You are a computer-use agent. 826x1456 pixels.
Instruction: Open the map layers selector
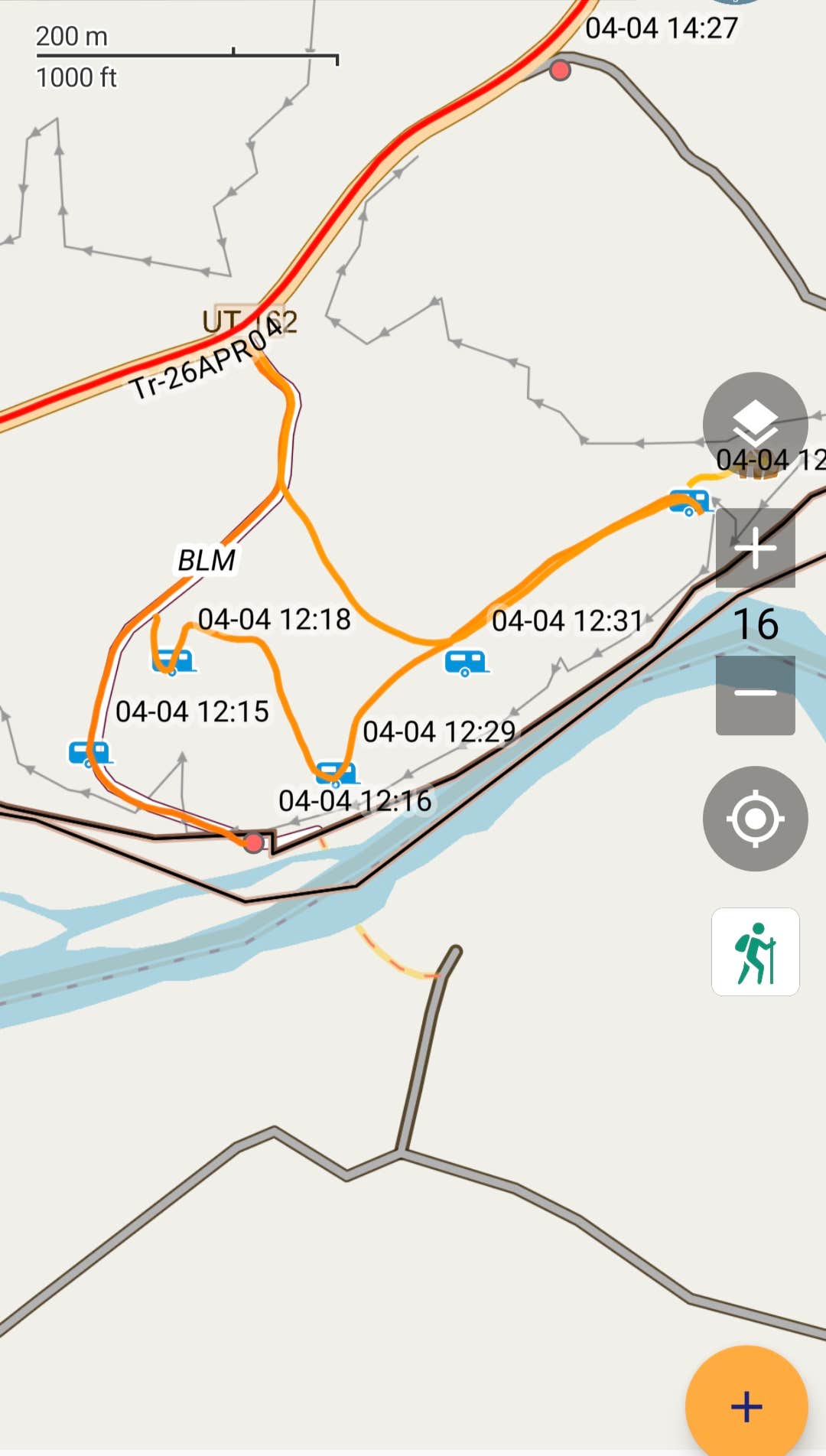point(755,424)
